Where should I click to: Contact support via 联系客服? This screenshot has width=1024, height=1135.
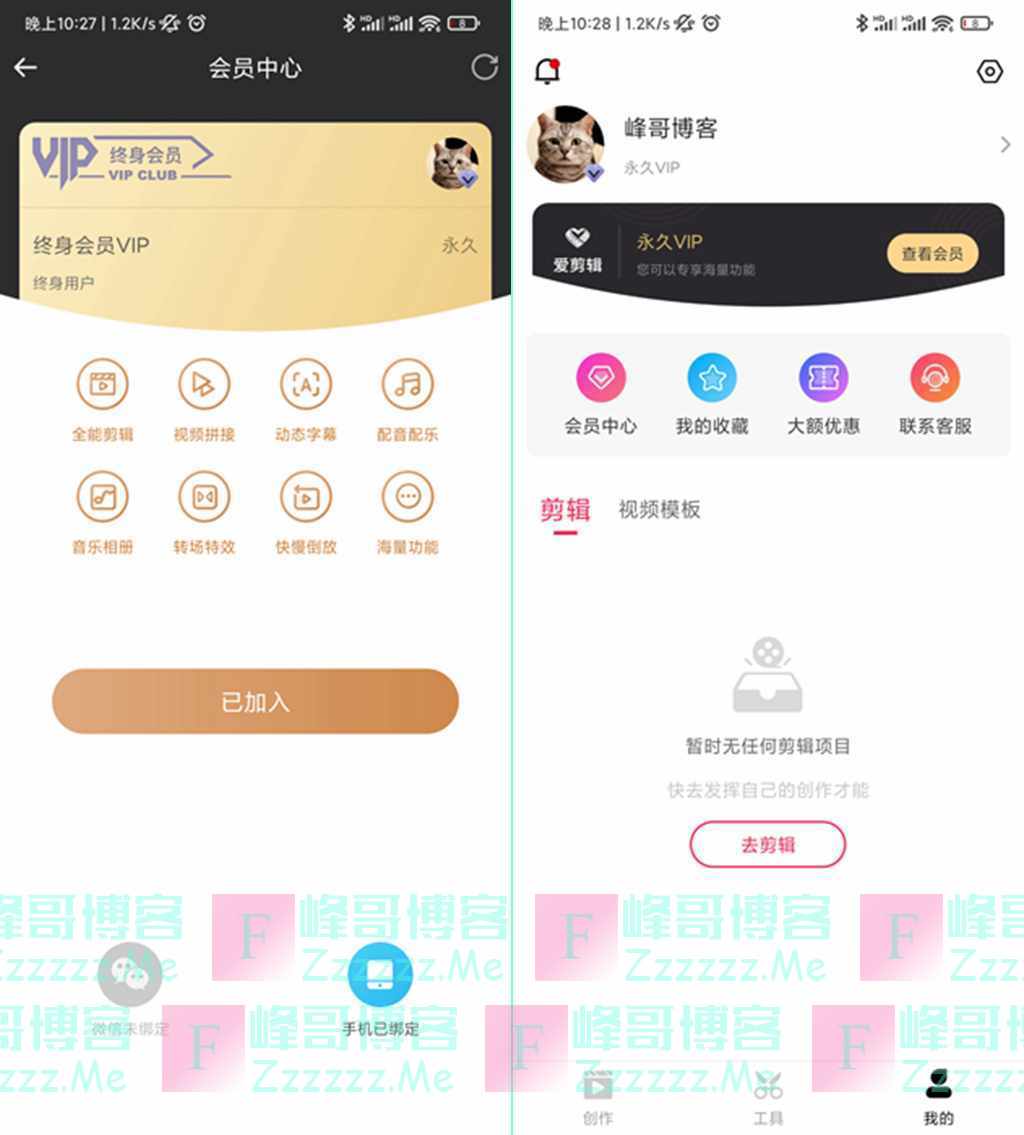click(x=935, y=394)
